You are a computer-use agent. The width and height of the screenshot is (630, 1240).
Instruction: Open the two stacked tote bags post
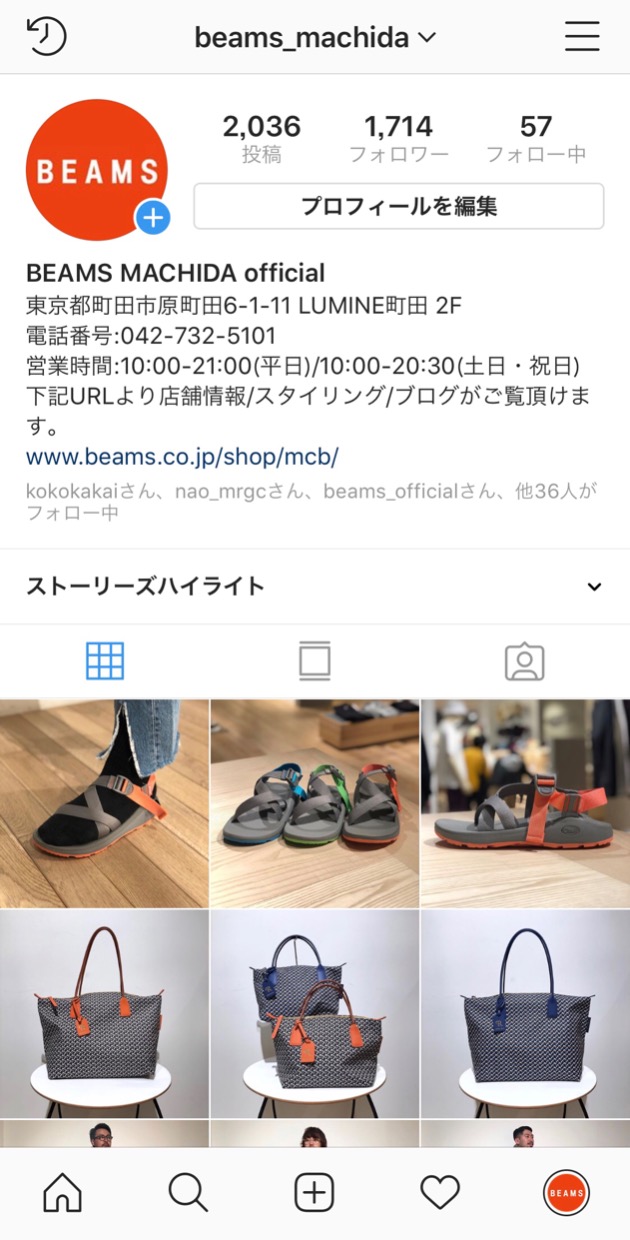pos(314,1013)
